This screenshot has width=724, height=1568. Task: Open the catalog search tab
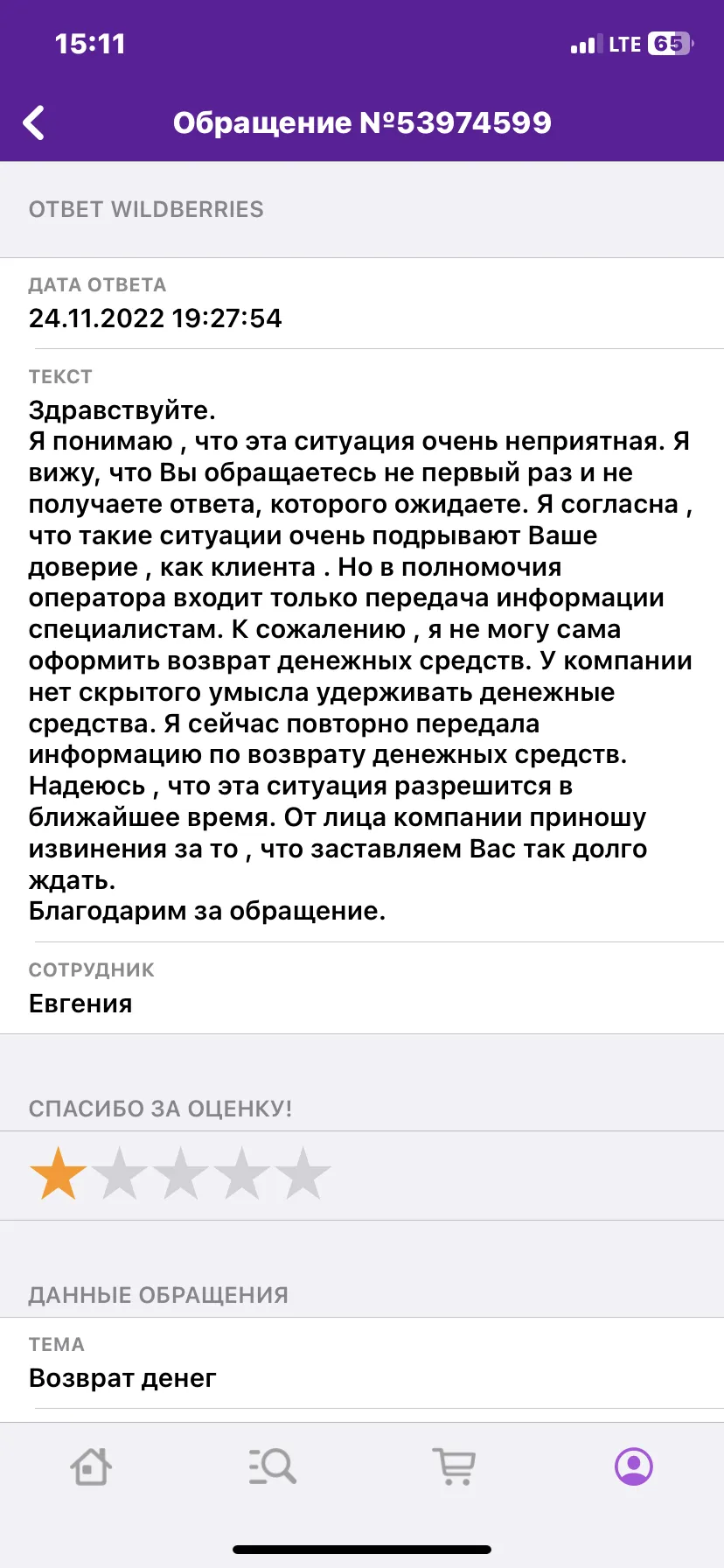pos(272,1466)
